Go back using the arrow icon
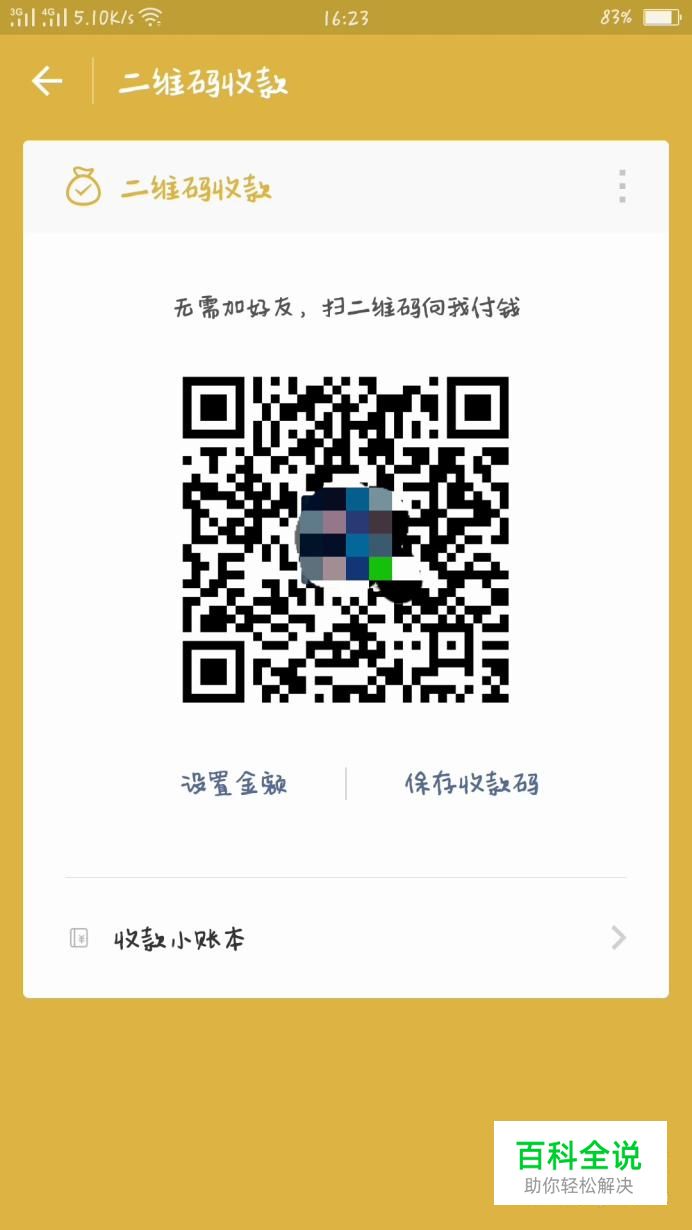This screenshot has height=1230, width=692. (47, 81)
